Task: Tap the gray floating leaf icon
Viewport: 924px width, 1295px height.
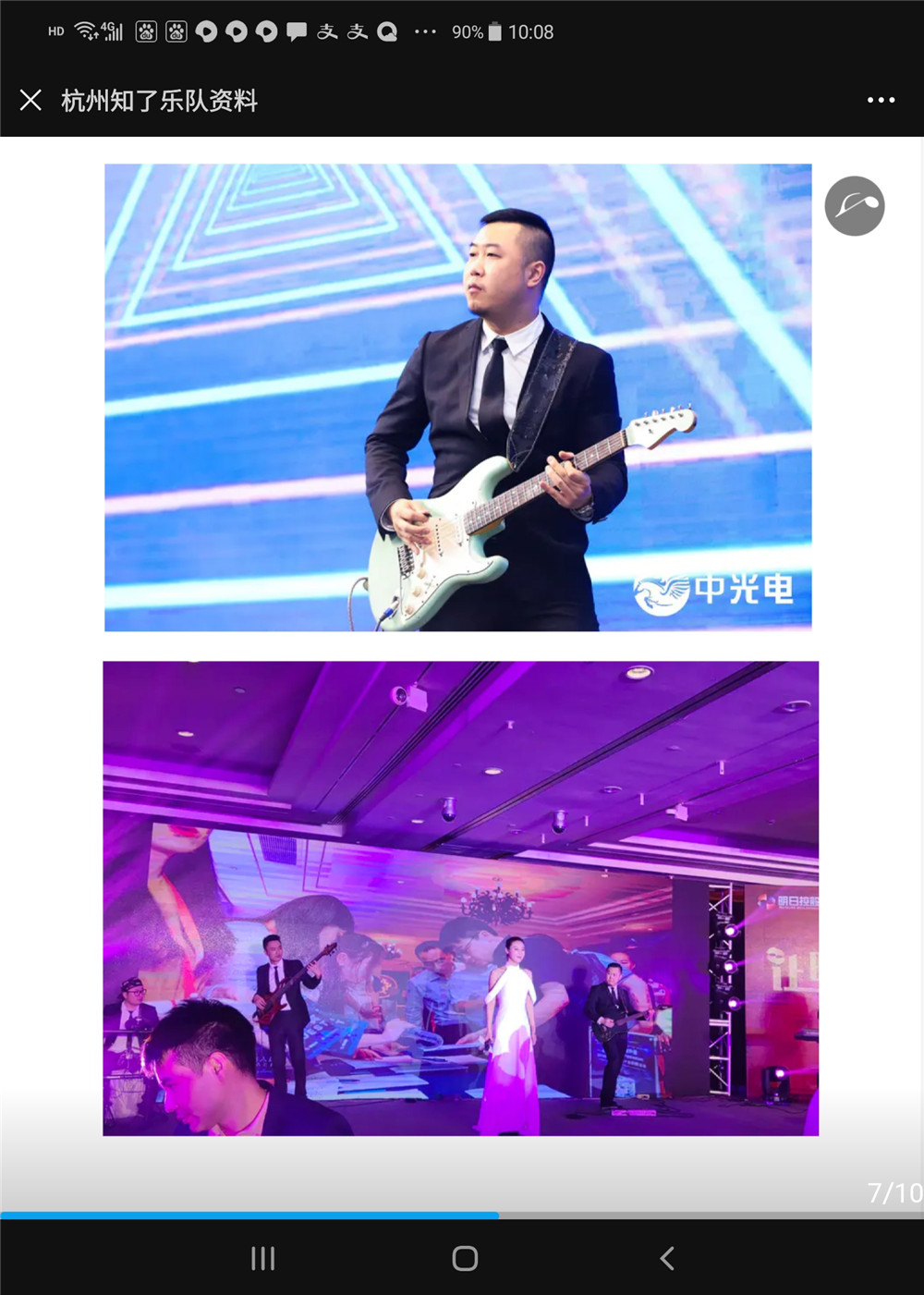Action: 854,206
